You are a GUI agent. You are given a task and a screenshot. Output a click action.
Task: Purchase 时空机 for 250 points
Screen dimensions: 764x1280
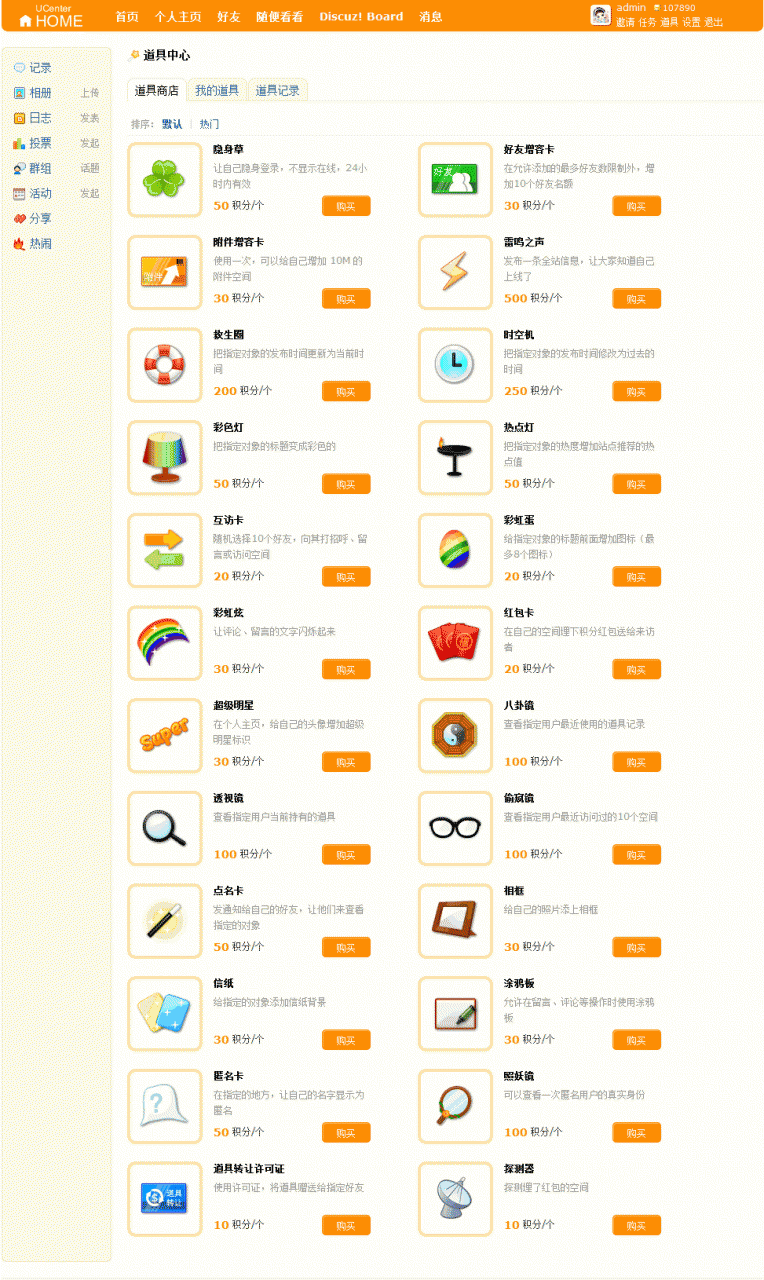pyautogui.click(x=636, y=391)
